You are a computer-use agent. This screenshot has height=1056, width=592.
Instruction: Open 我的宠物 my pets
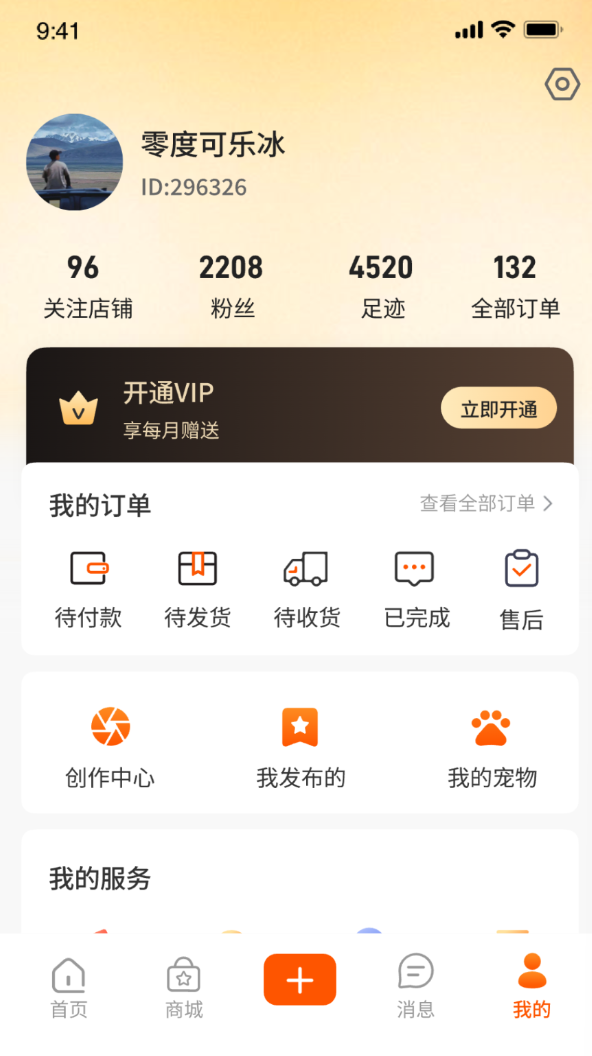[492, 748]
